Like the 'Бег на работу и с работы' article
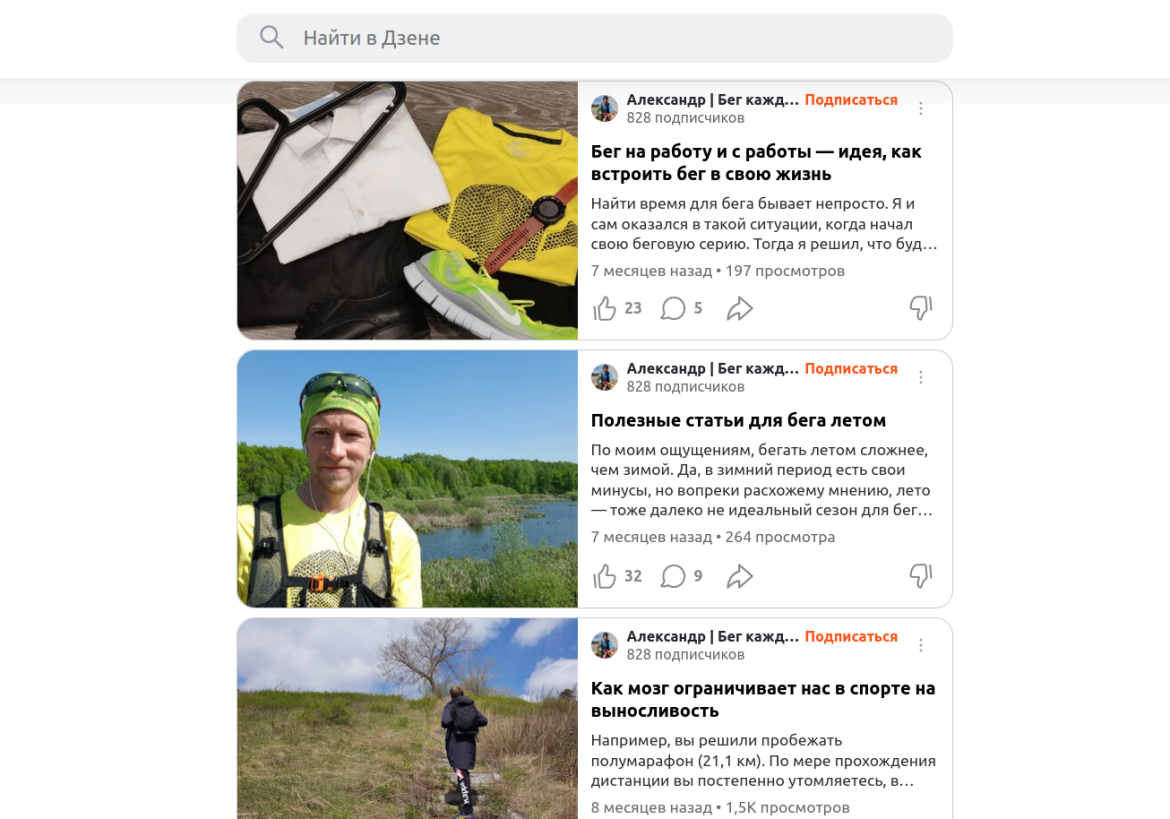Viewport: 1170px width, 819px height. (605, 308)
